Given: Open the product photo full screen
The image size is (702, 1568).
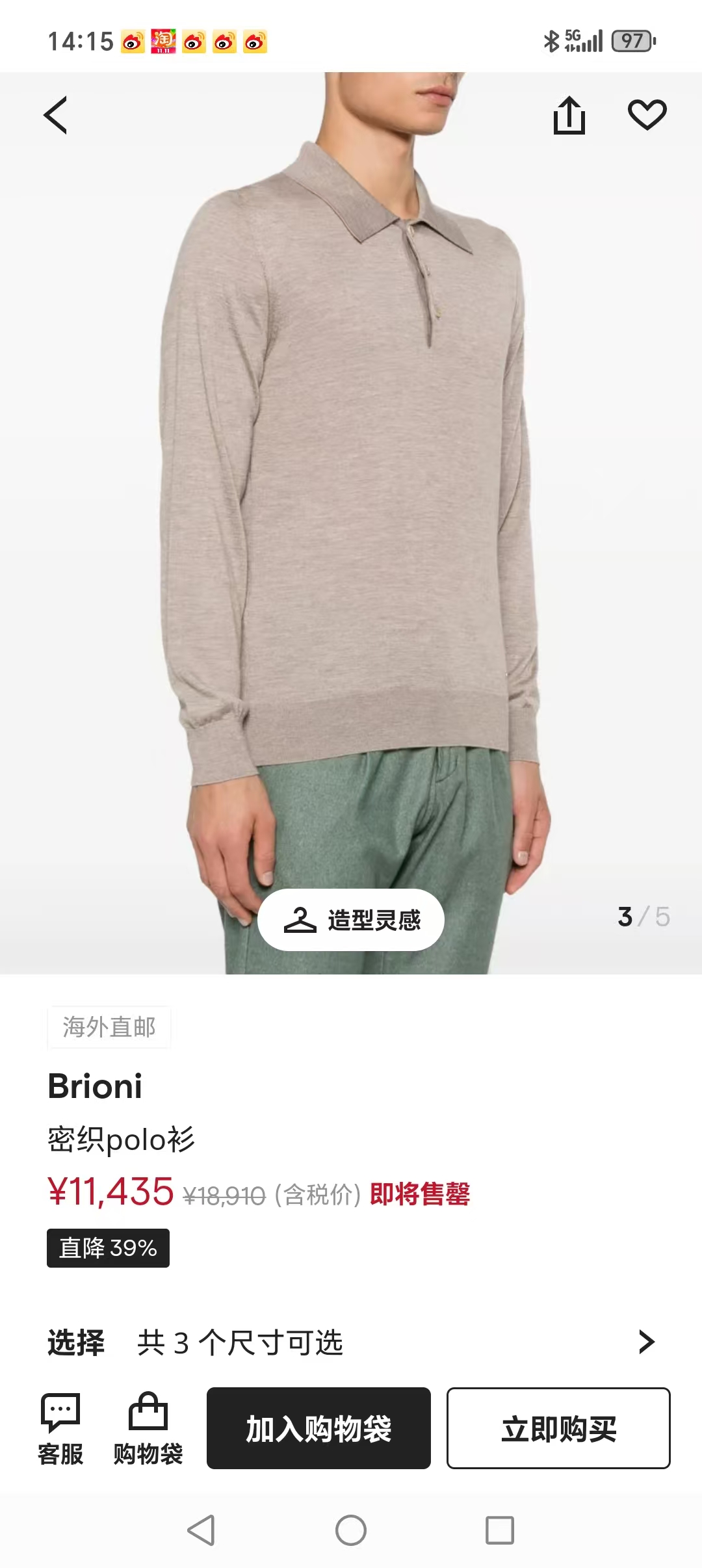Looking at the screenshot, I should pyautogui.click(x=351, y=488).
